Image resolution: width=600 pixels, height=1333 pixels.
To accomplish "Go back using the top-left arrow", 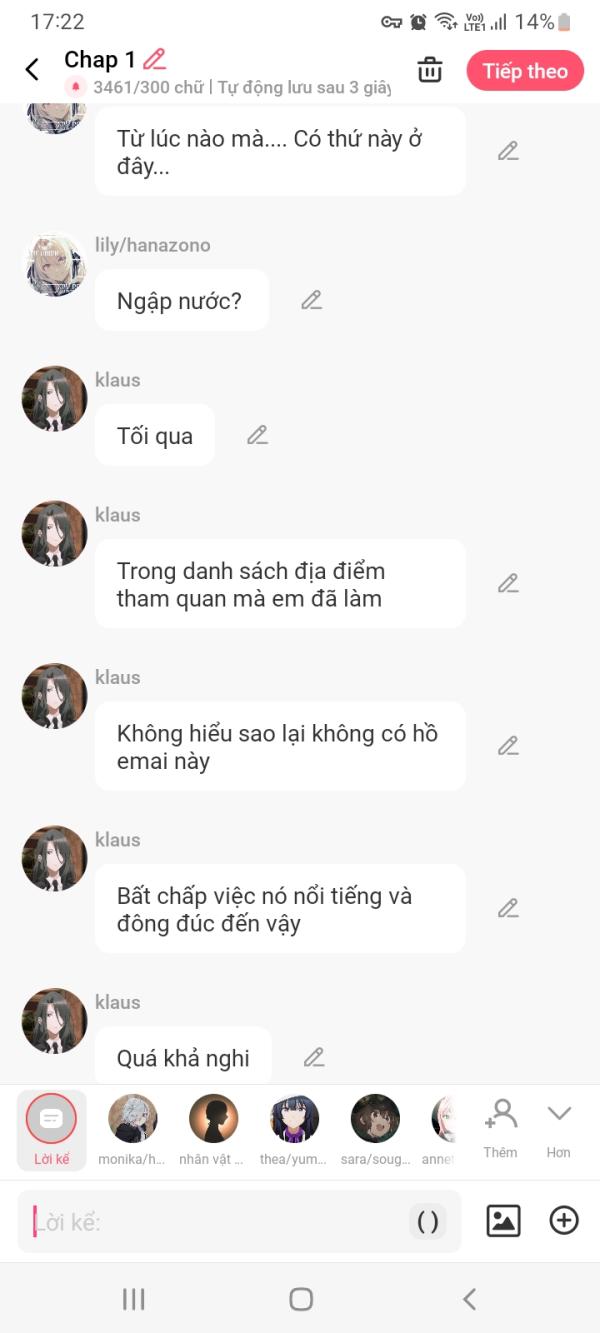I will (32, 70).
